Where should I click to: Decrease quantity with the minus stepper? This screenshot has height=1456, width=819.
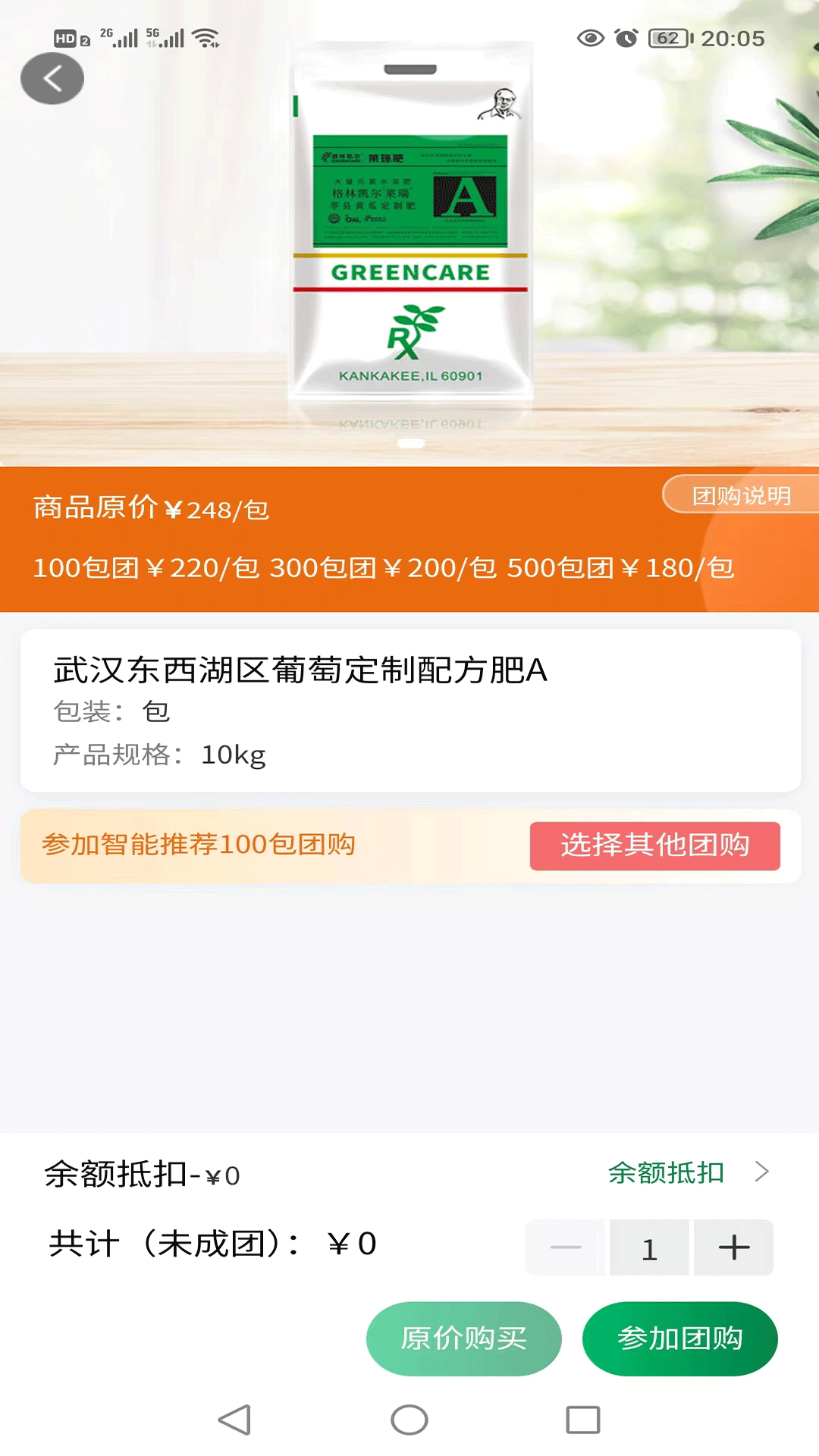point(564,1247)
